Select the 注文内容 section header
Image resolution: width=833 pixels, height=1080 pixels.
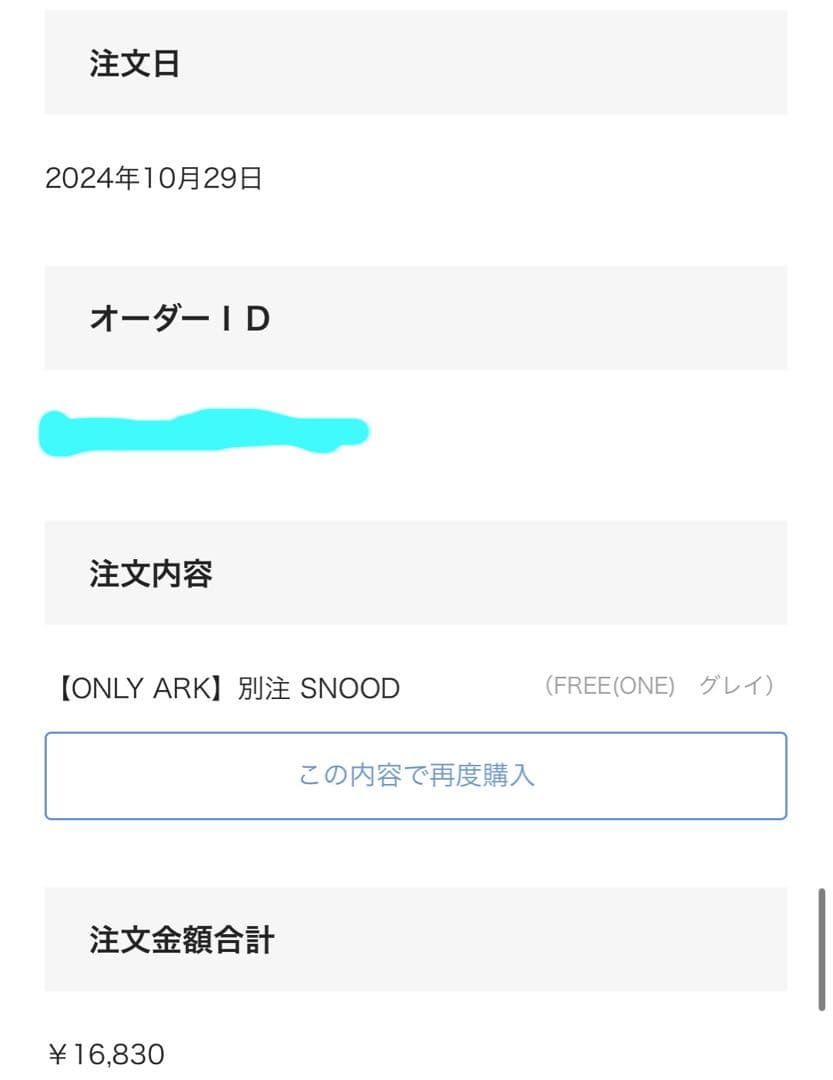point(148,573)
